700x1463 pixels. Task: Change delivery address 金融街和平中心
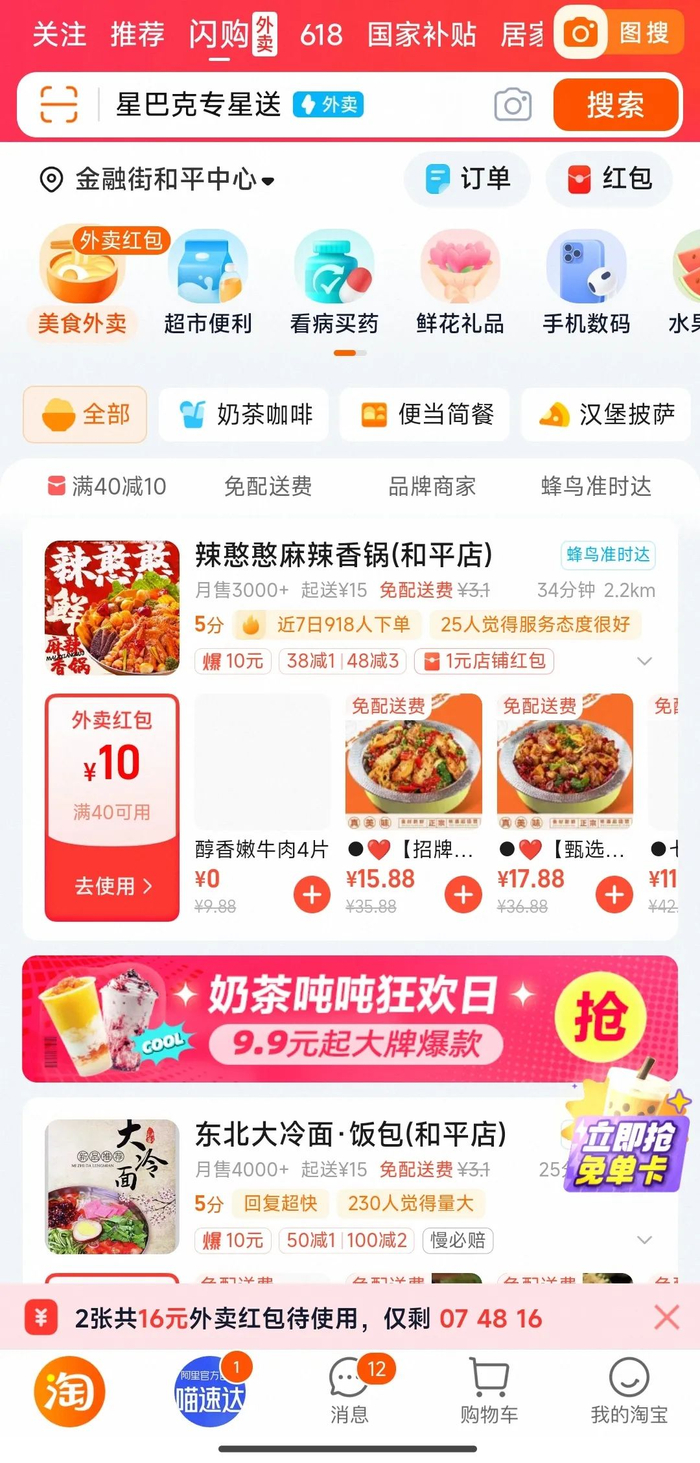click(158, 180)
